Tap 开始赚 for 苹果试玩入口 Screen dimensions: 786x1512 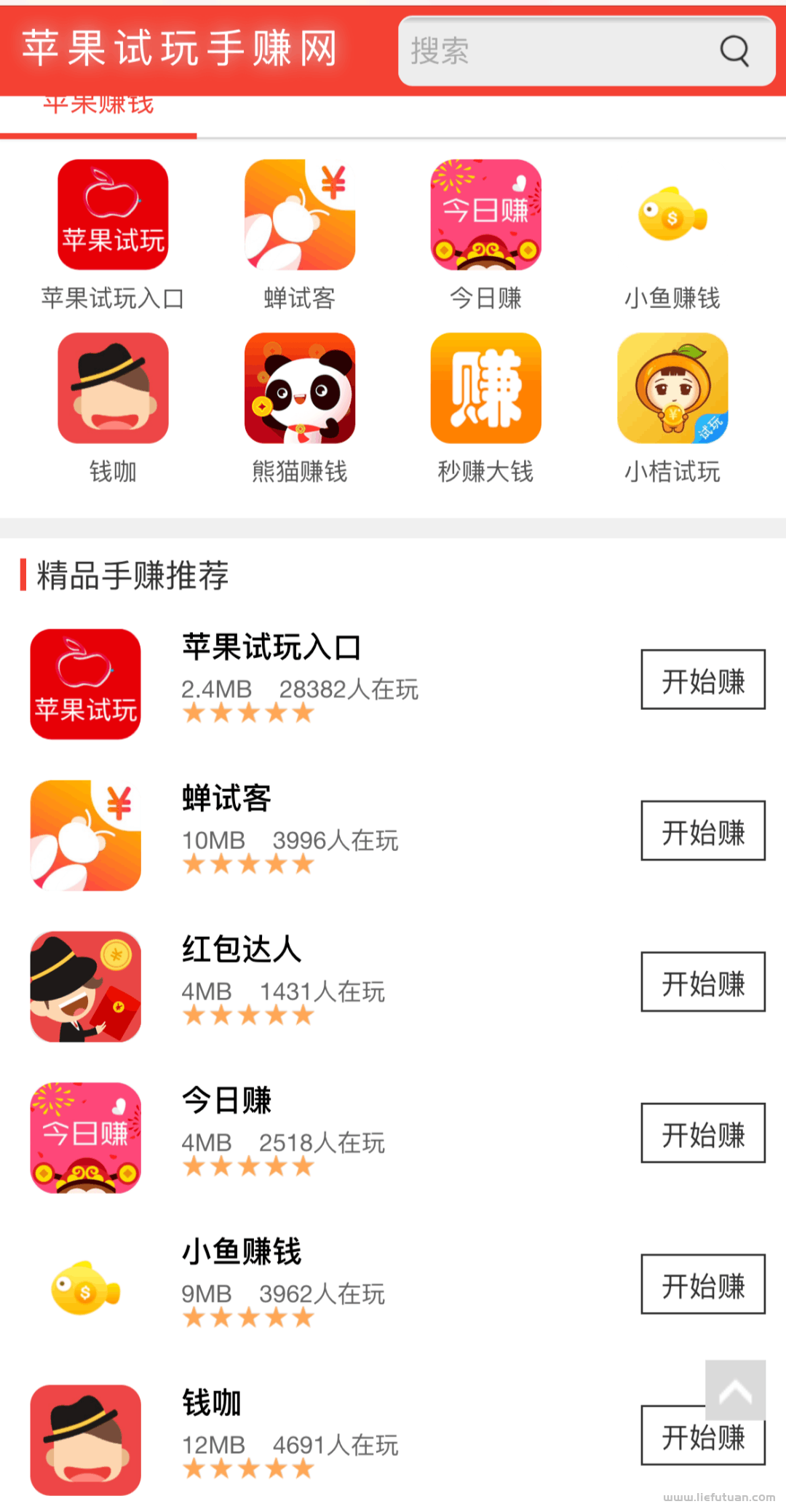702,680
